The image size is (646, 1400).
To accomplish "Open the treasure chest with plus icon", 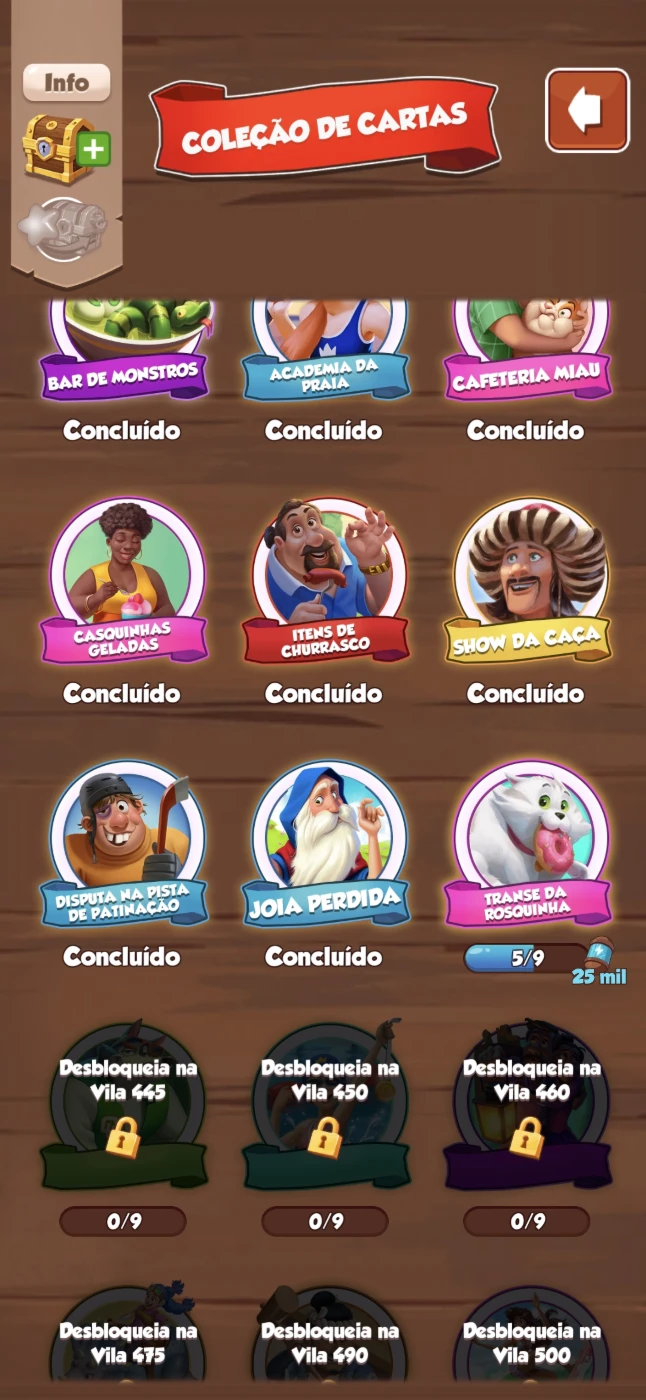I will (x=66, y=147).
